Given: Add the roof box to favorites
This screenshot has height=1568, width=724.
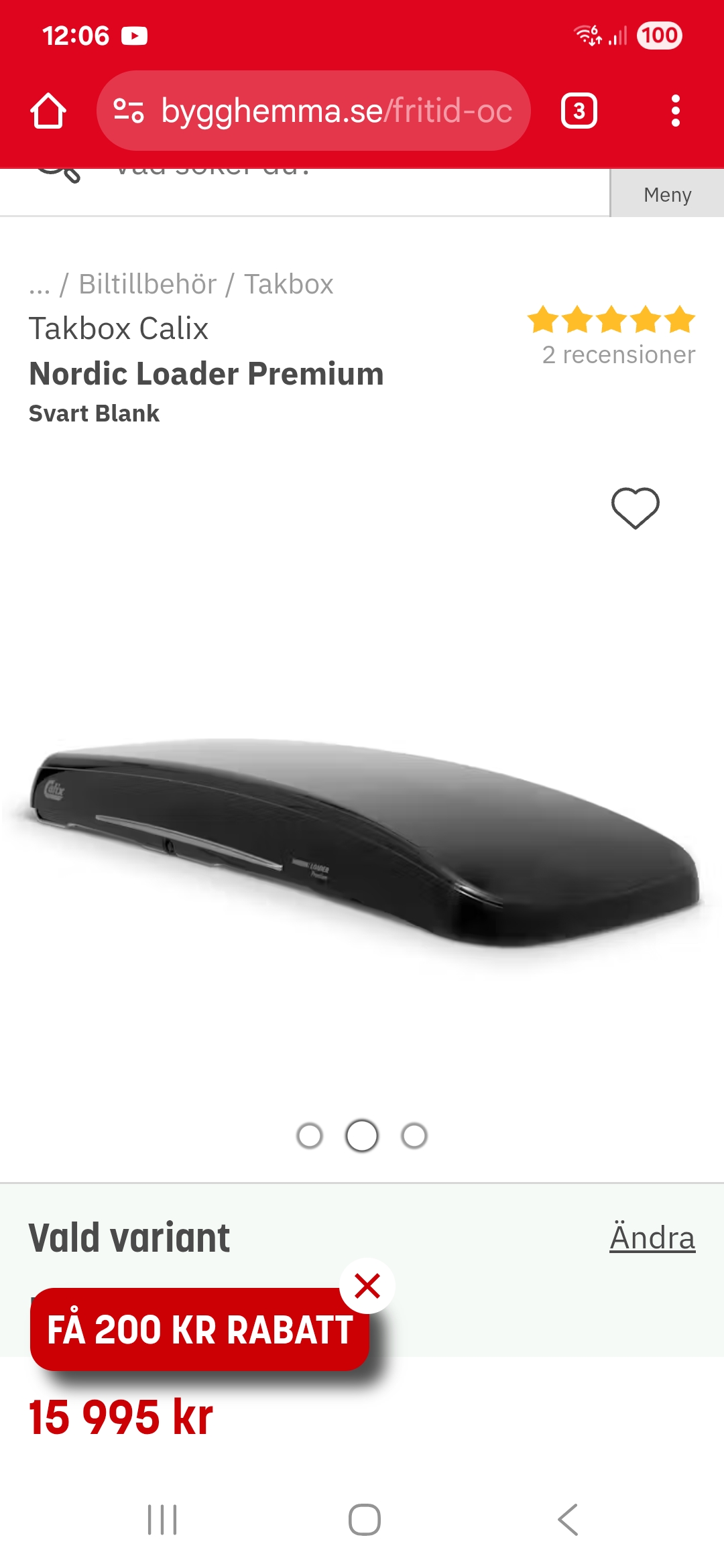Looking at the screenshot, I should [x=635, y=508].
